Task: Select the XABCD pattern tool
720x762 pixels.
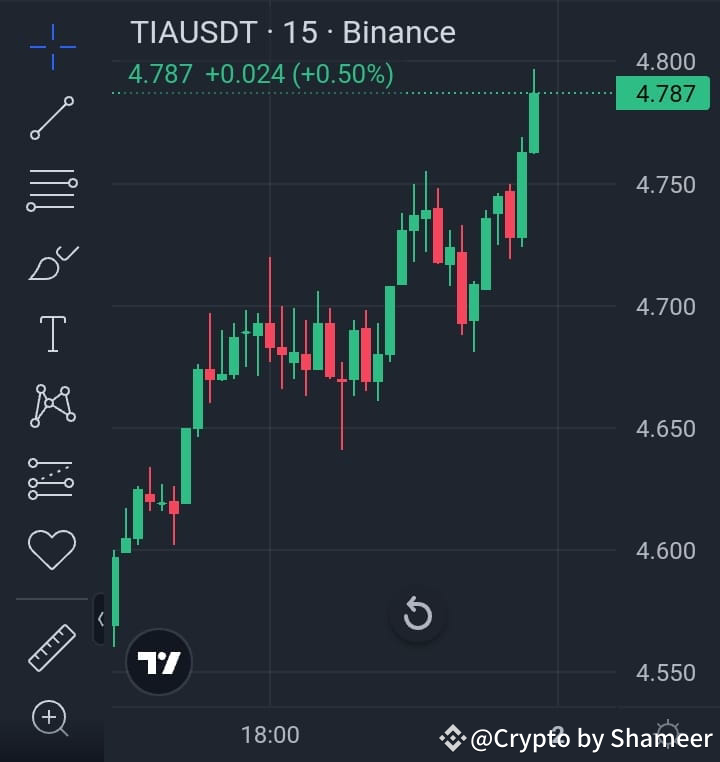Action: tap(52, 403)
